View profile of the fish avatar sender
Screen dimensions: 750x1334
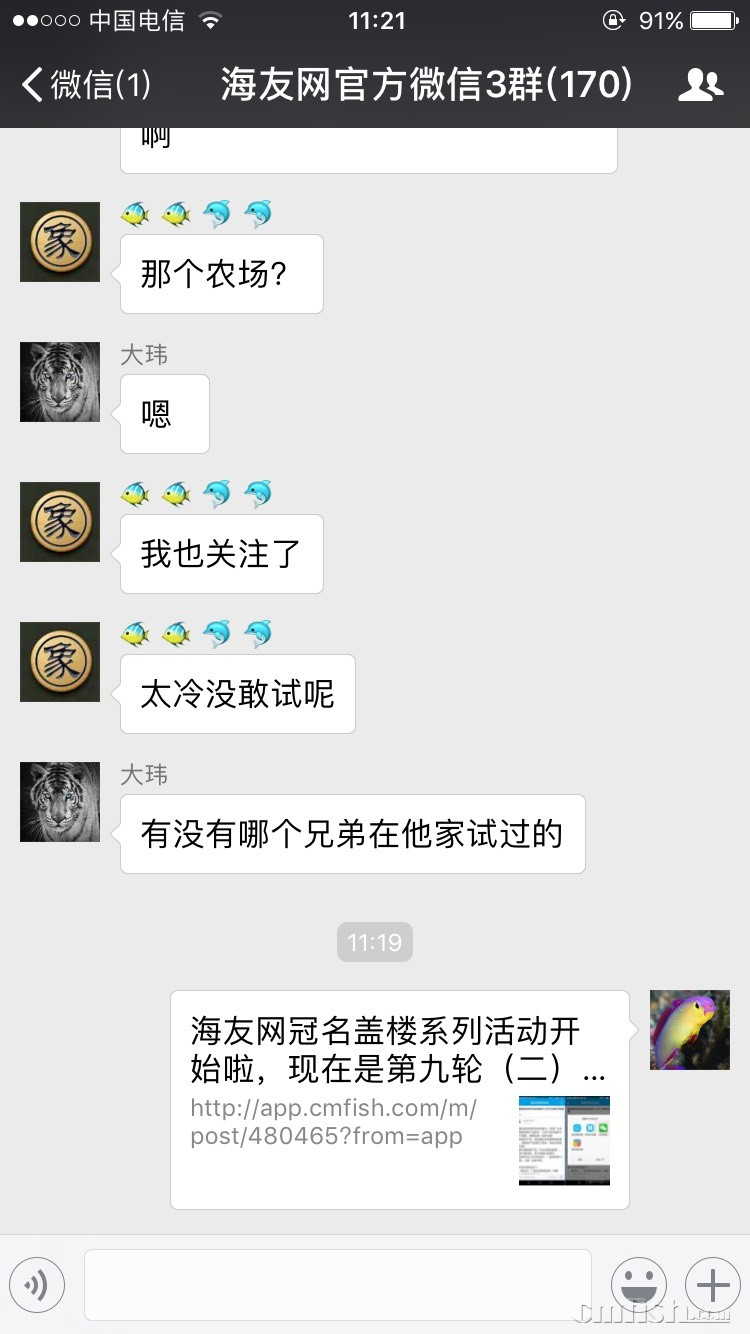point(689,1030)
